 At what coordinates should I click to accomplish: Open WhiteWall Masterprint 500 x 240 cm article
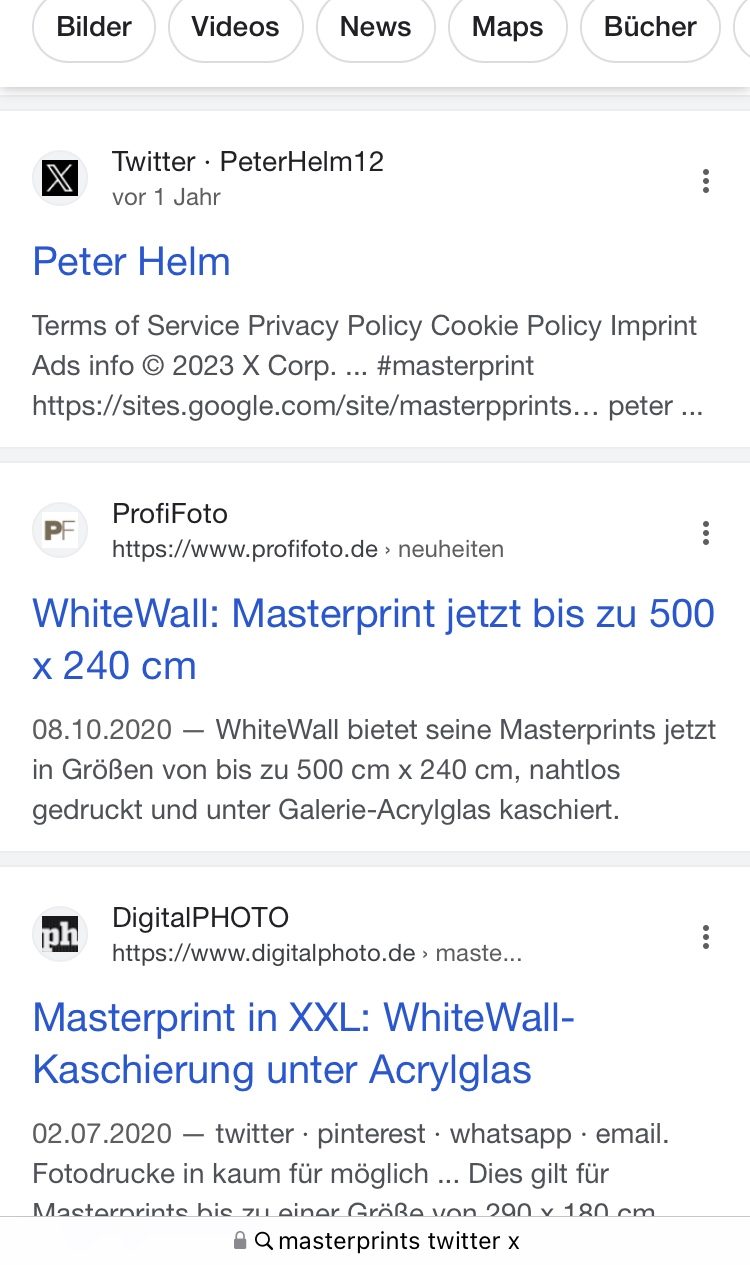point(373,639)
